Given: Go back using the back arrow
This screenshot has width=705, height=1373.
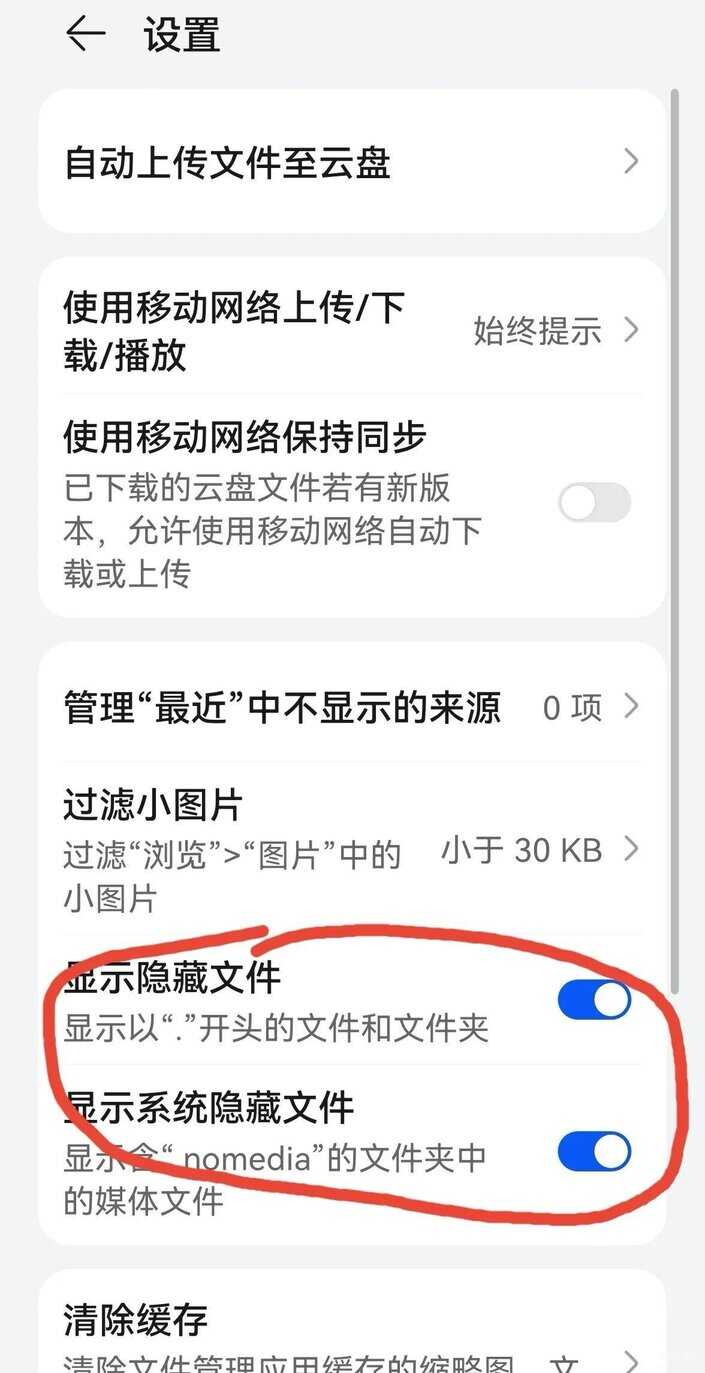Looking at the screenshot, I should click(x=86, y=35).
